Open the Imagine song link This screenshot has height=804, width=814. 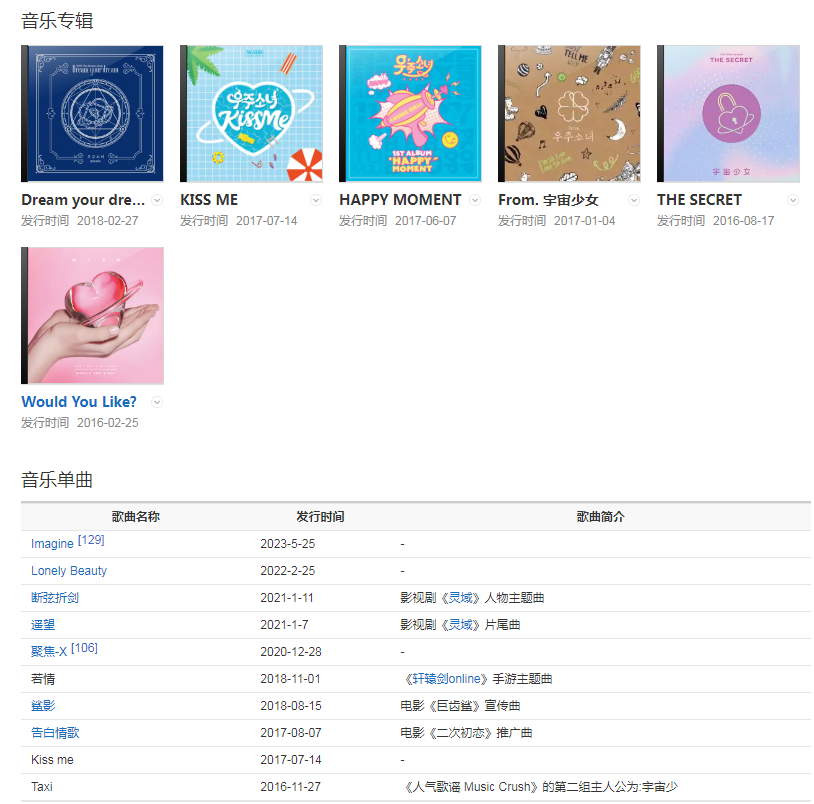(52, 544)
